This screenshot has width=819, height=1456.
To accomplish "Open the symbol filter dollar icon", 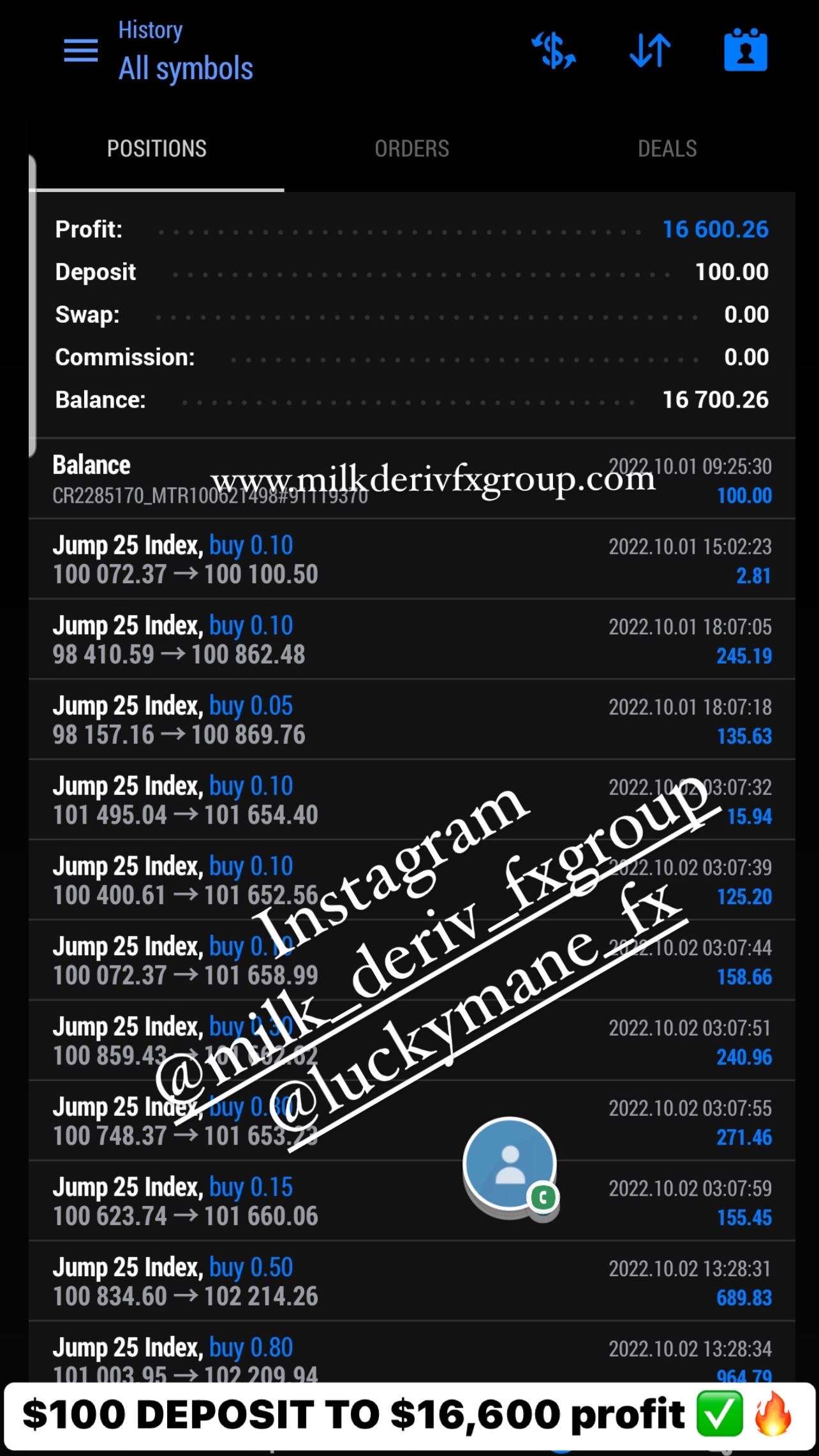I will coord(554,50).
